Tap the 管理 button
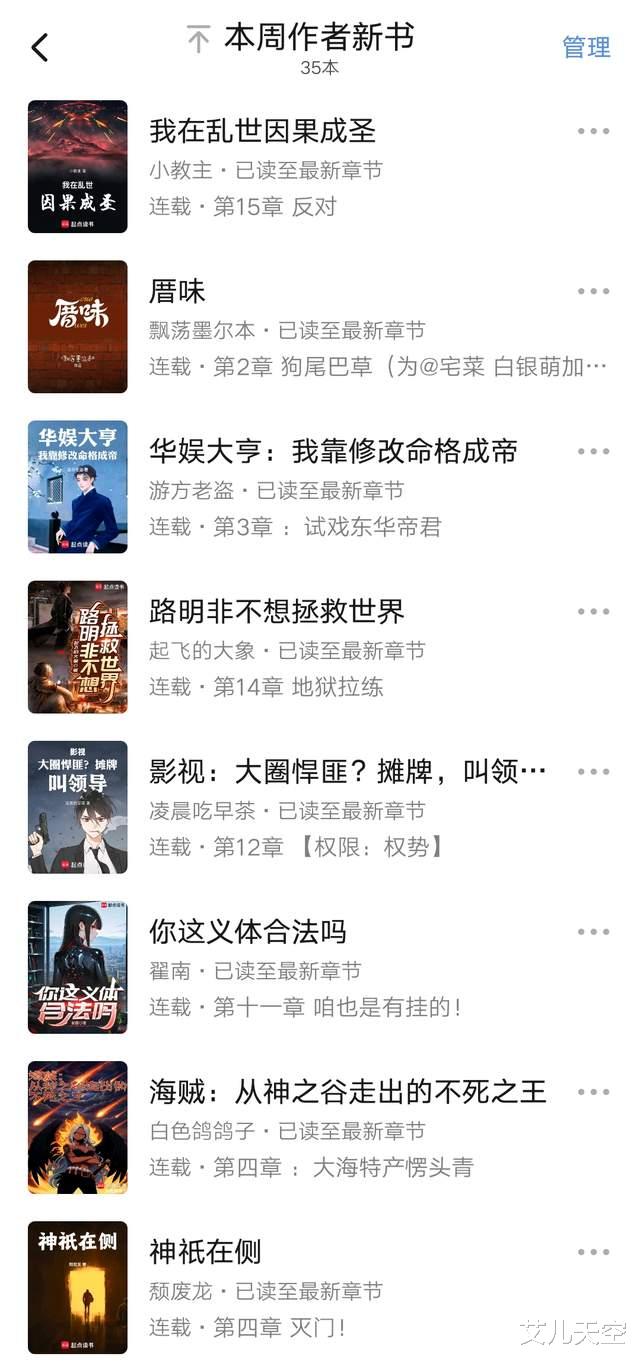Image resolution: width=640 pixels, height=1363 pixels. click(x=586, y=47)
